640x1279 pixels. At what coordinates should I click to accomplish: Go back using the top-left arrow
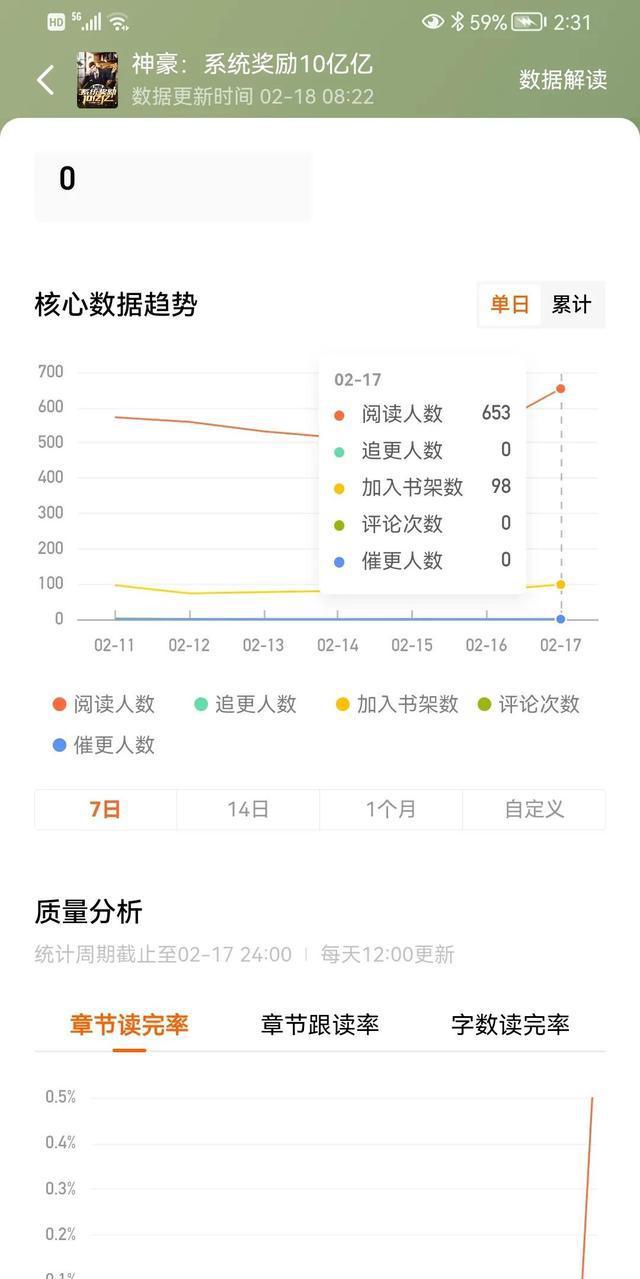pos(45,80)
